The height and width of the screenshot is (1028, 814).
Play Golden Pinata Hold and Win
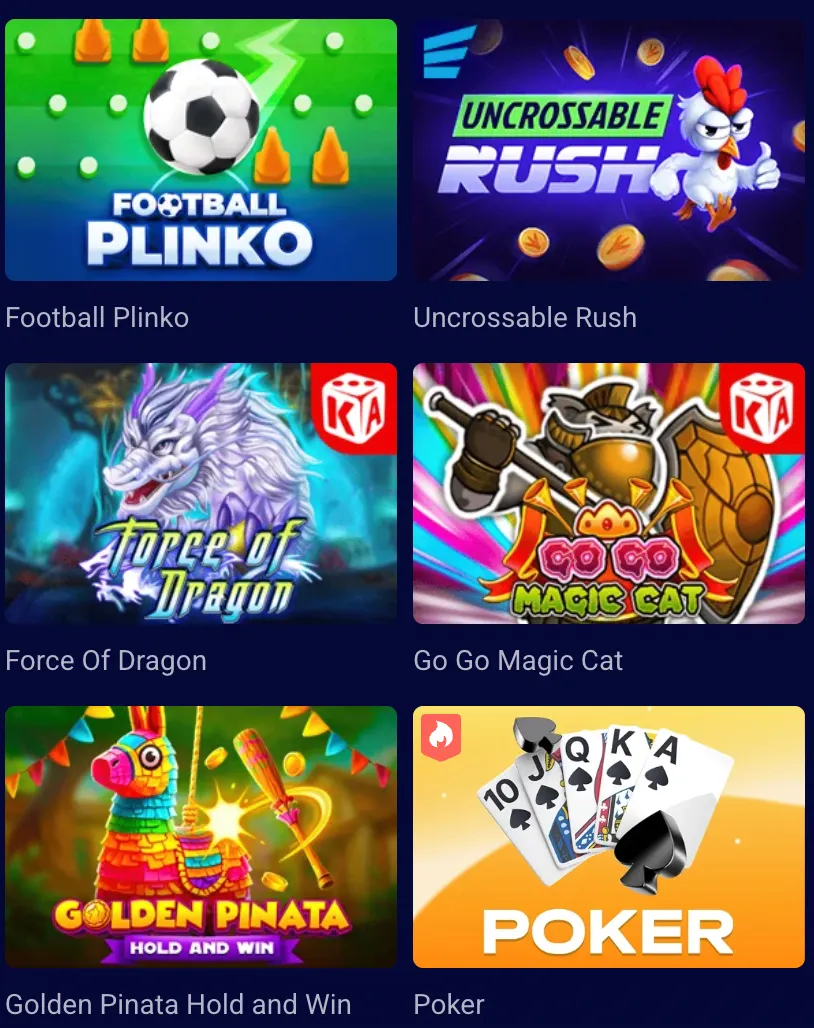(x=200, y=837)
